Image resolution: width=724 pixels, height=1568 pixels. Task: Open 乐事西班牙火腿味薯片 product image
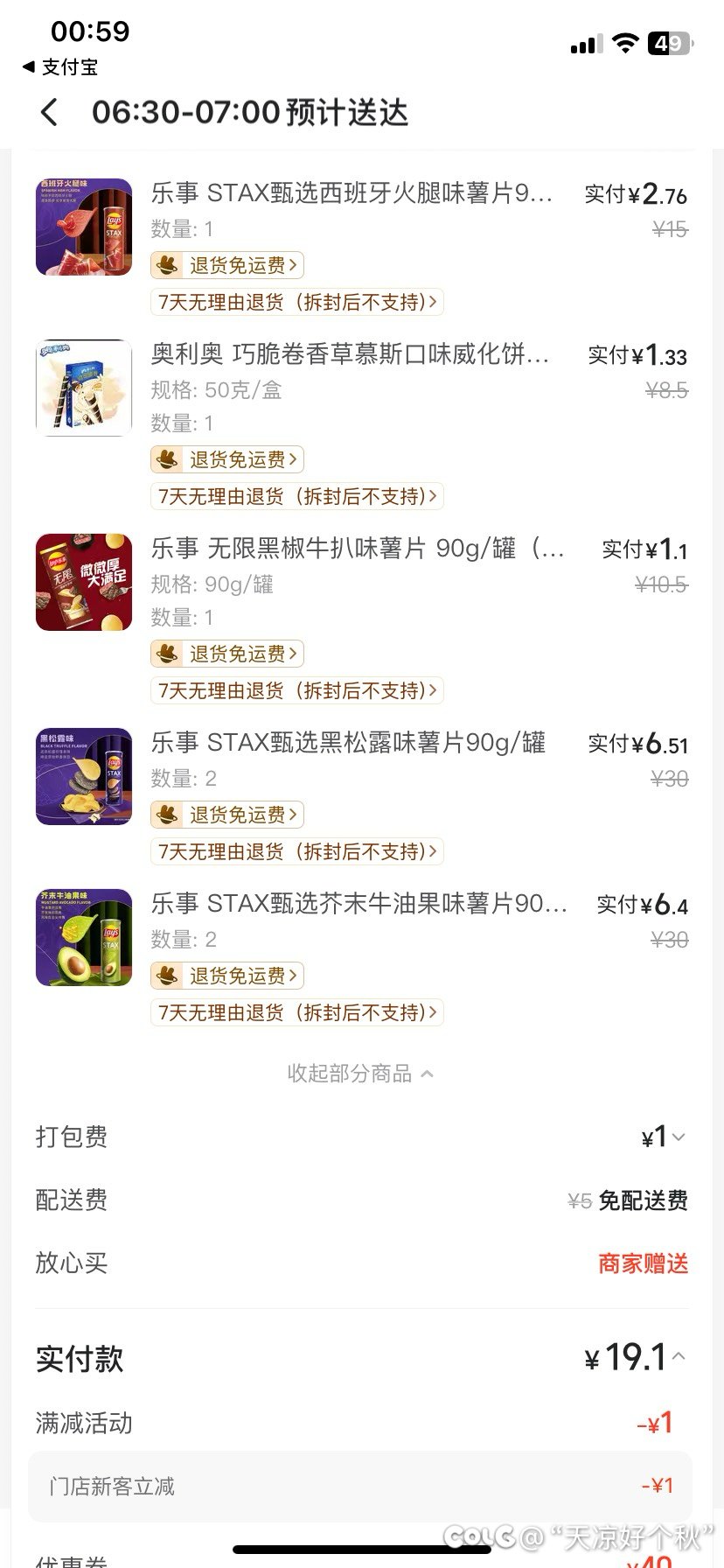tap(84, 227)
